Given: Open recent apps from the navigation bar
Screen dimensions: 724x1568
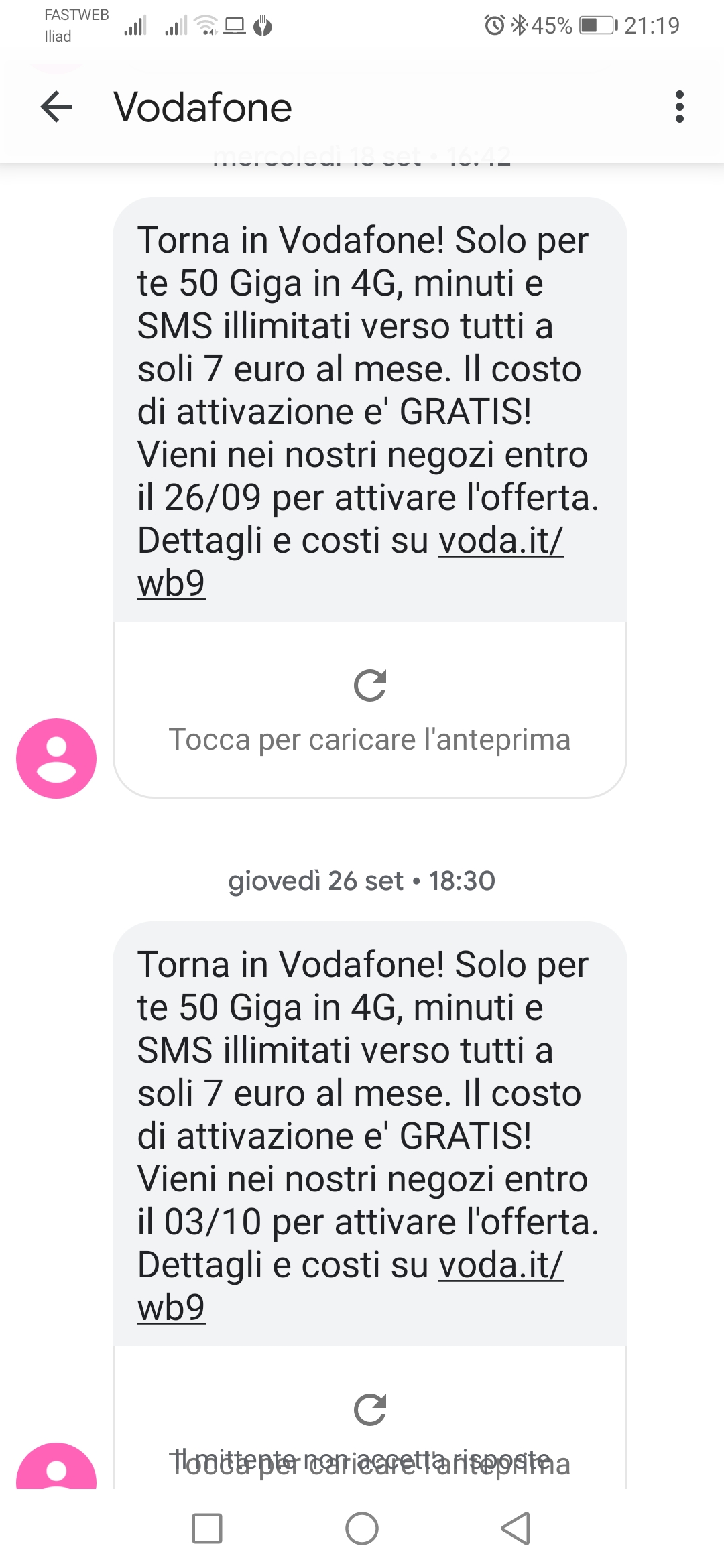Looking at the screenshot, I should 207,1529.
